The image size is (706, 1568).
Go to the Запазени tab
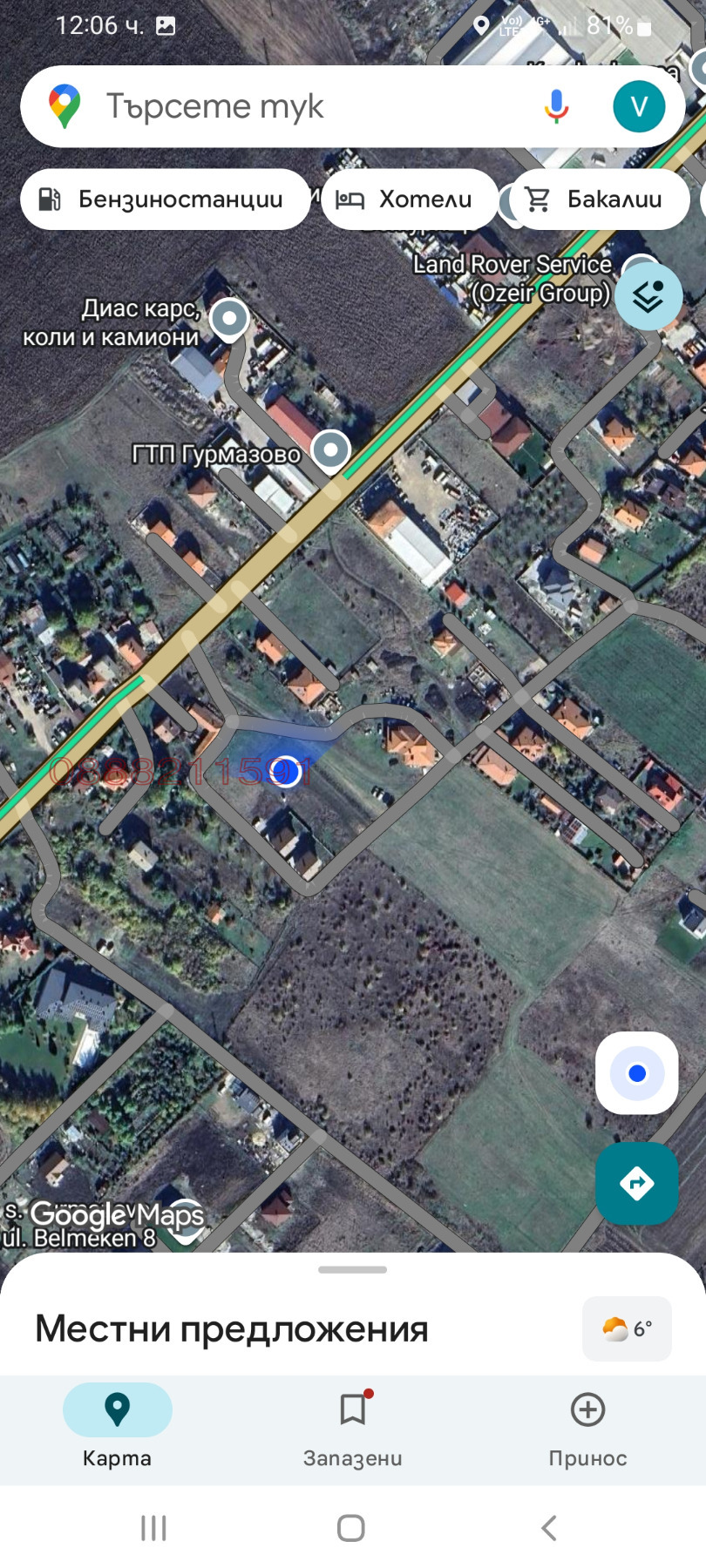[x=353, y=1425]
